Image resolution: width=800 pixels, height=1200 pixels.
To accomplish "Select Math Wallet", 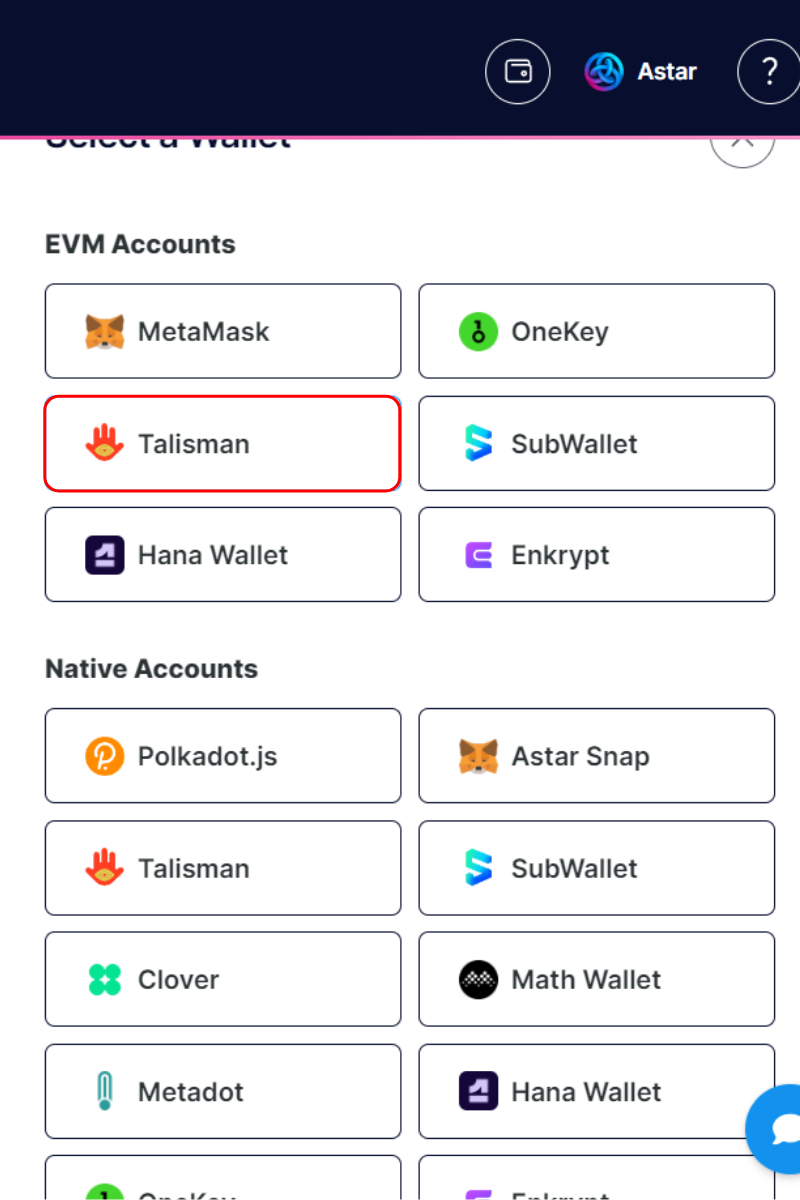I will tap(596, 979).
